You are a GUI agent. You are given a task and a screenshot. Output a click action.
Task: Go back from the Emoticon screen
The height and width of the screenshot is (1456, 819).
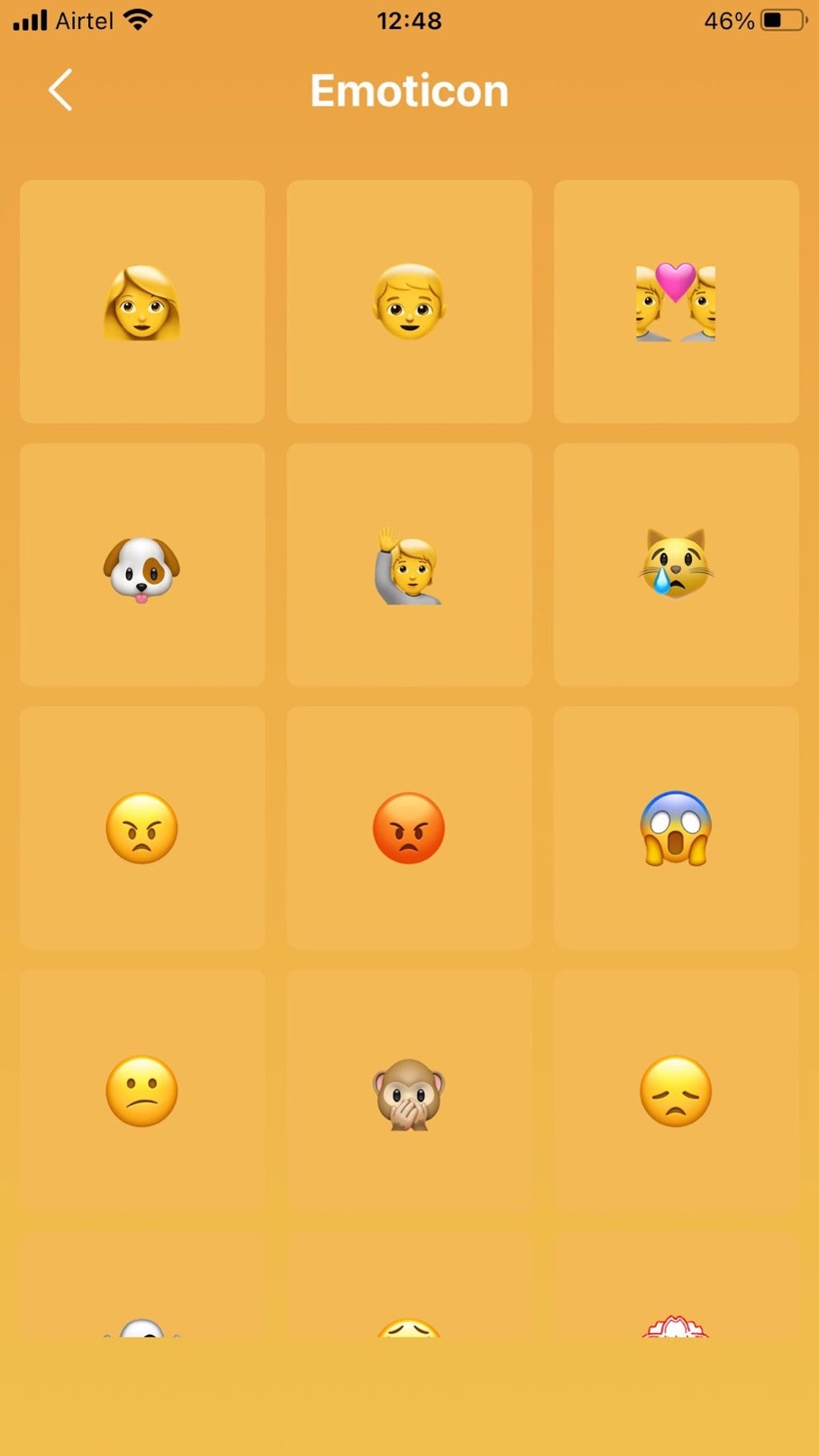click(60, 90)
